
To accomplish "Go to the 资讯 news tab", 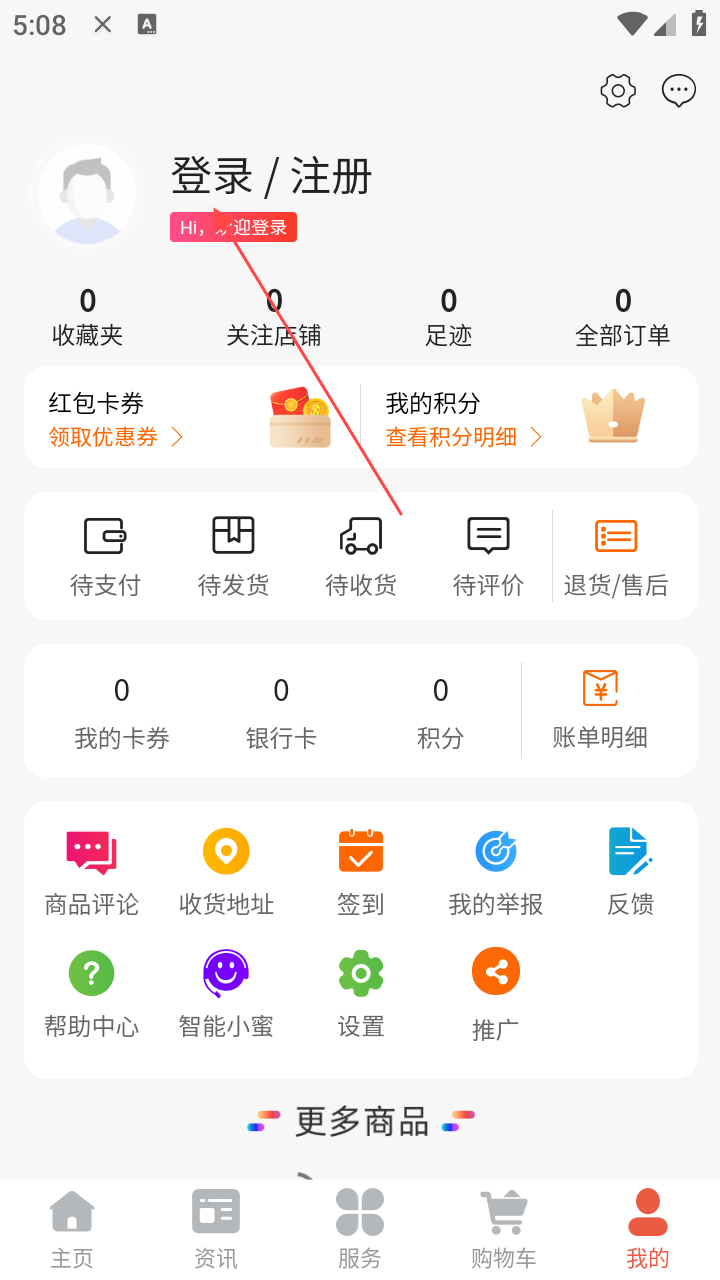I will tap(216, 1230).
